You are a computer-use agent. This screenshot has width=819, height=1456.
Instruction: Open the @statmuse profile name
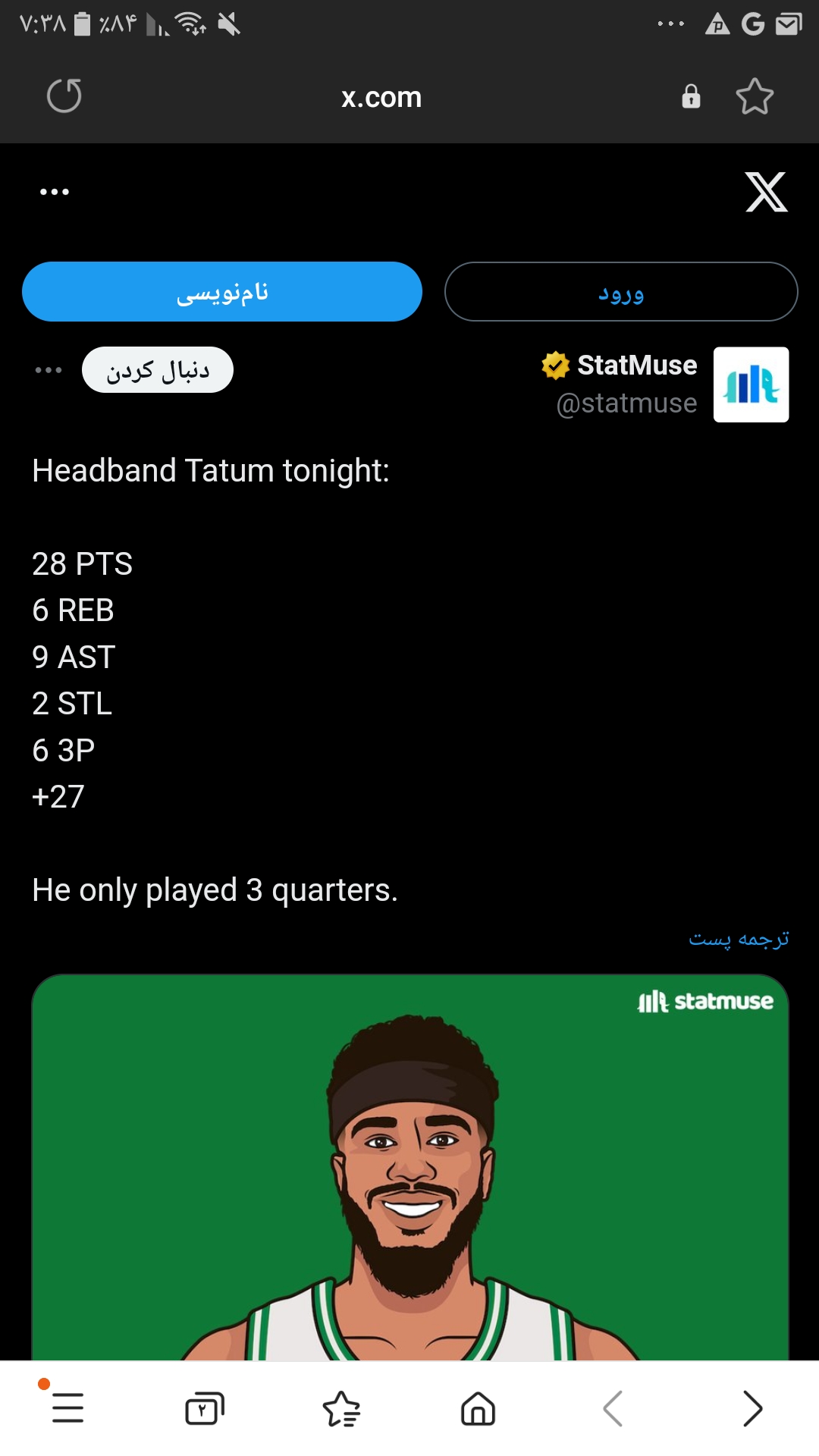coord(626,403)
